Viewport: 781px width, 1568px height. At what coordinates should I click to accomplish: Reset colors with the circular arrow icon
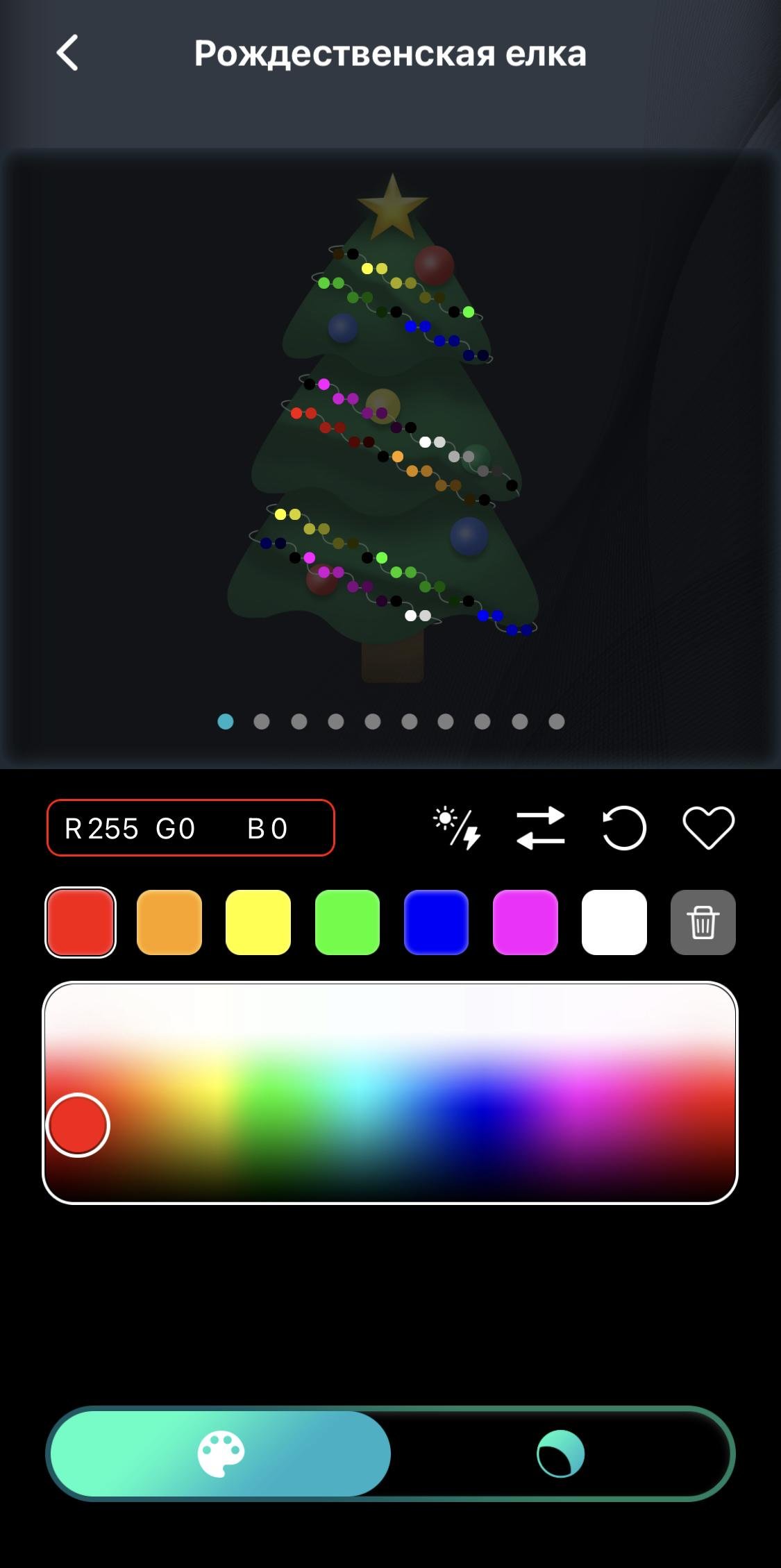point(623,827)
